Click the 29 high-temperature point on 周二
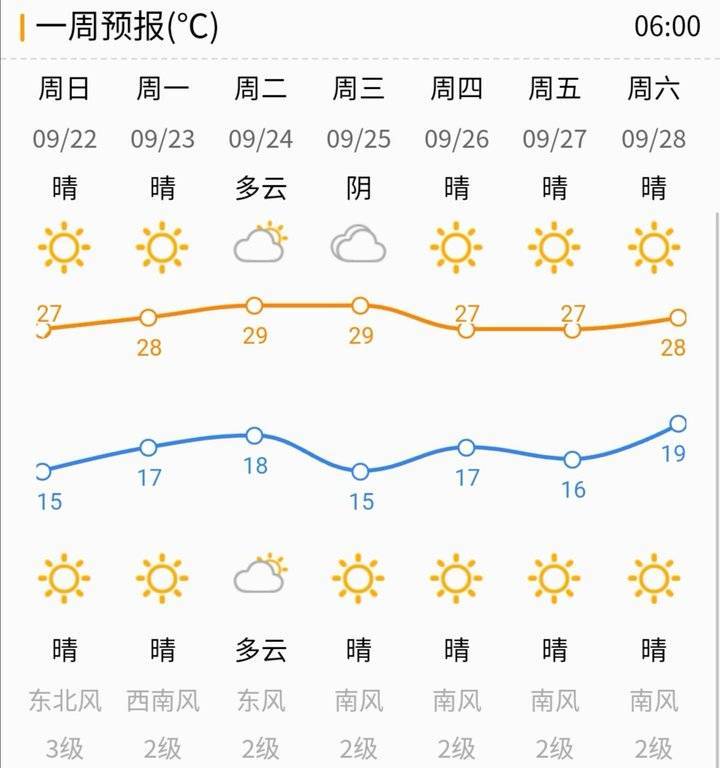 point(257,305)
